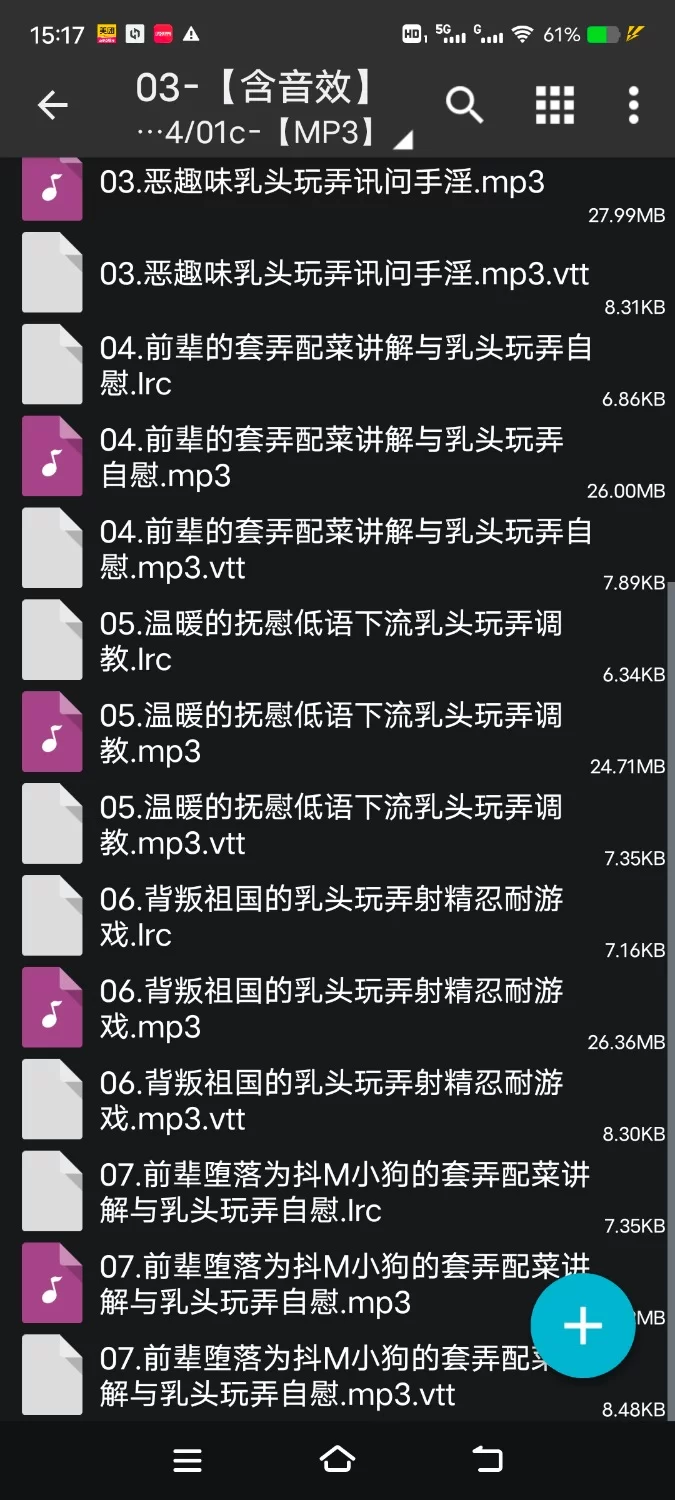Play the audio file starting with 03 (.mp3)
Image resolution: width=675 pixels, height=1500 pixels.
click(x=320, y=184)
